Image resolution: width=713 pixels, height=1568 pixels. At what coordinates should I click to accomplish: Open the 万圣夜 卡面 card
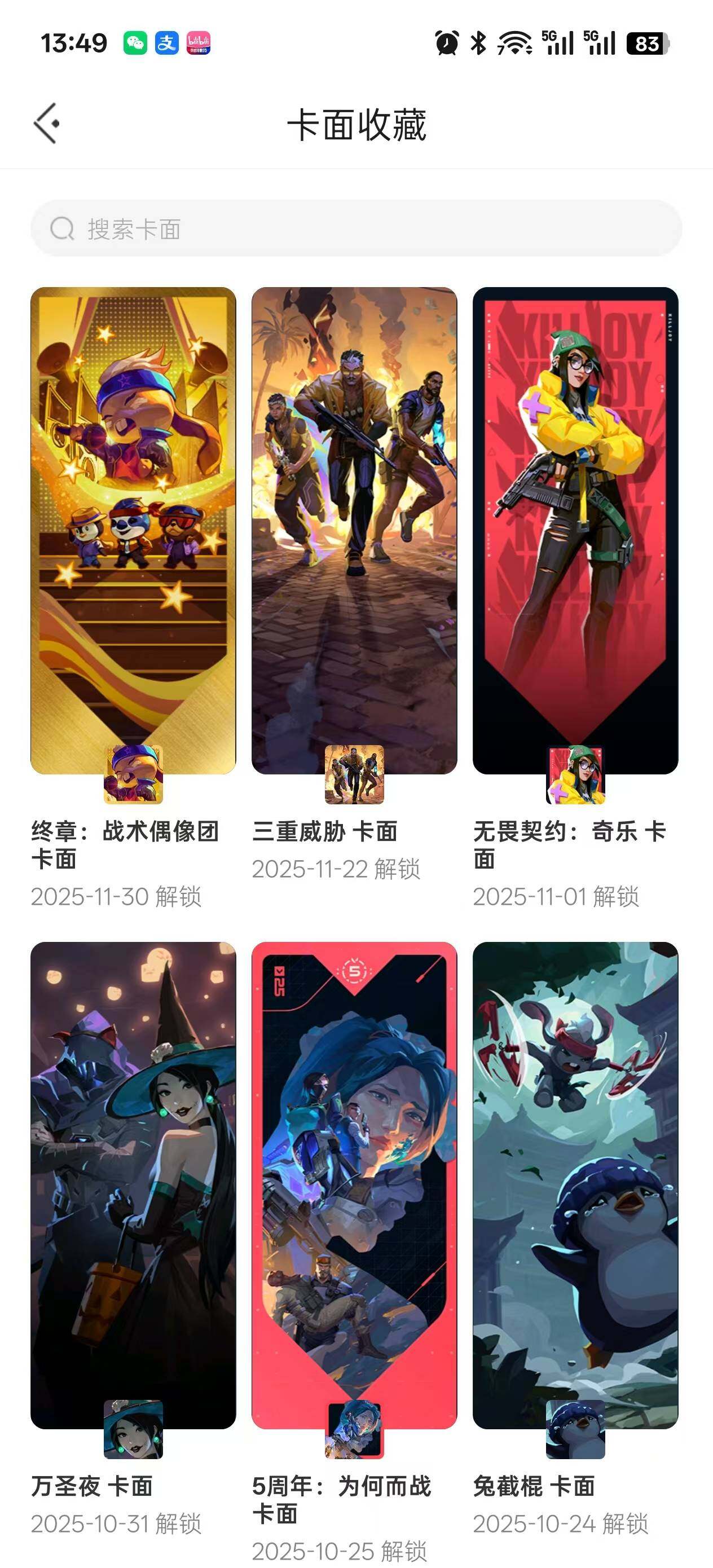tap(133, 1184)
